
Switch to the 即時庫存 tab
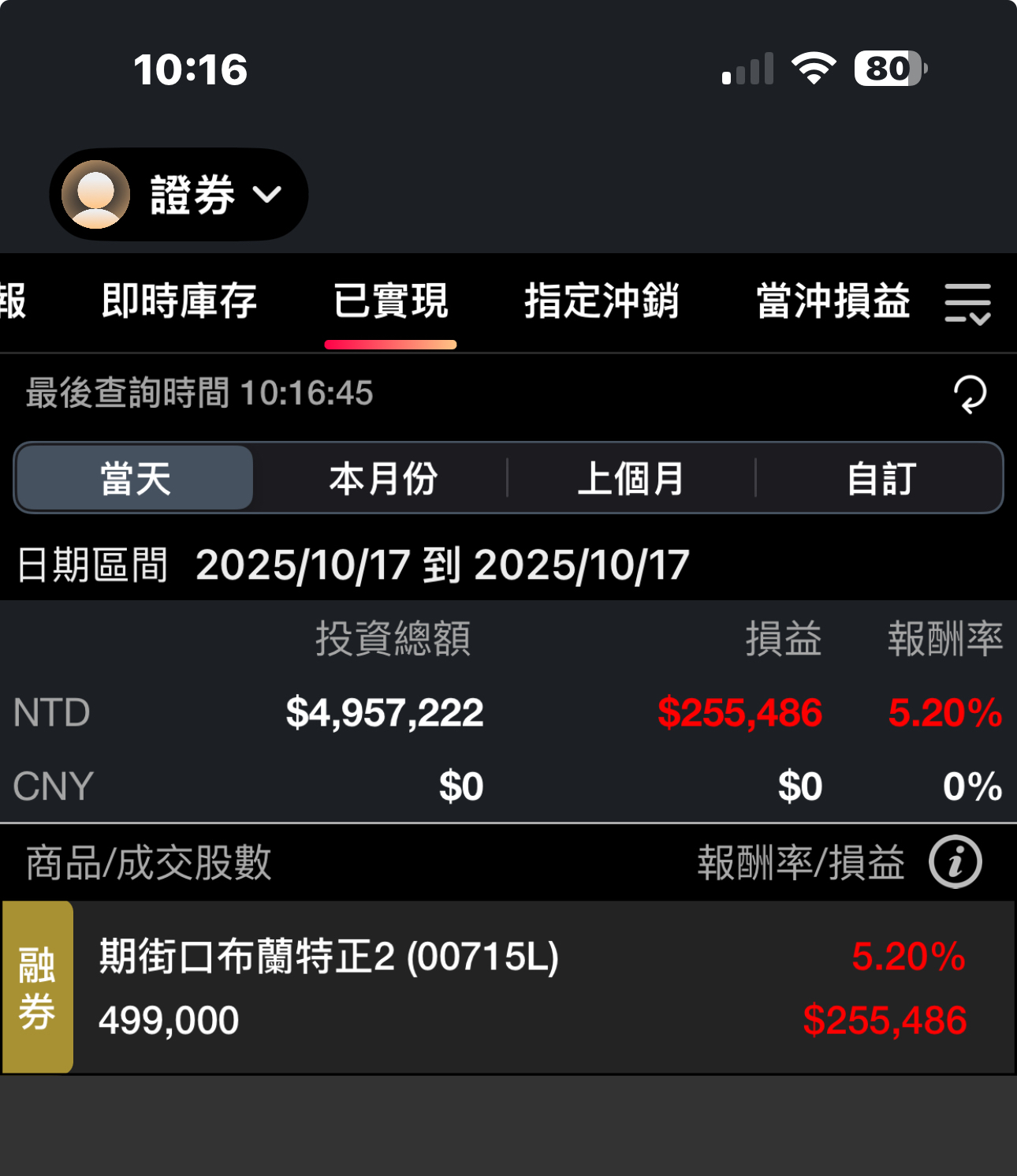point(179,301)
